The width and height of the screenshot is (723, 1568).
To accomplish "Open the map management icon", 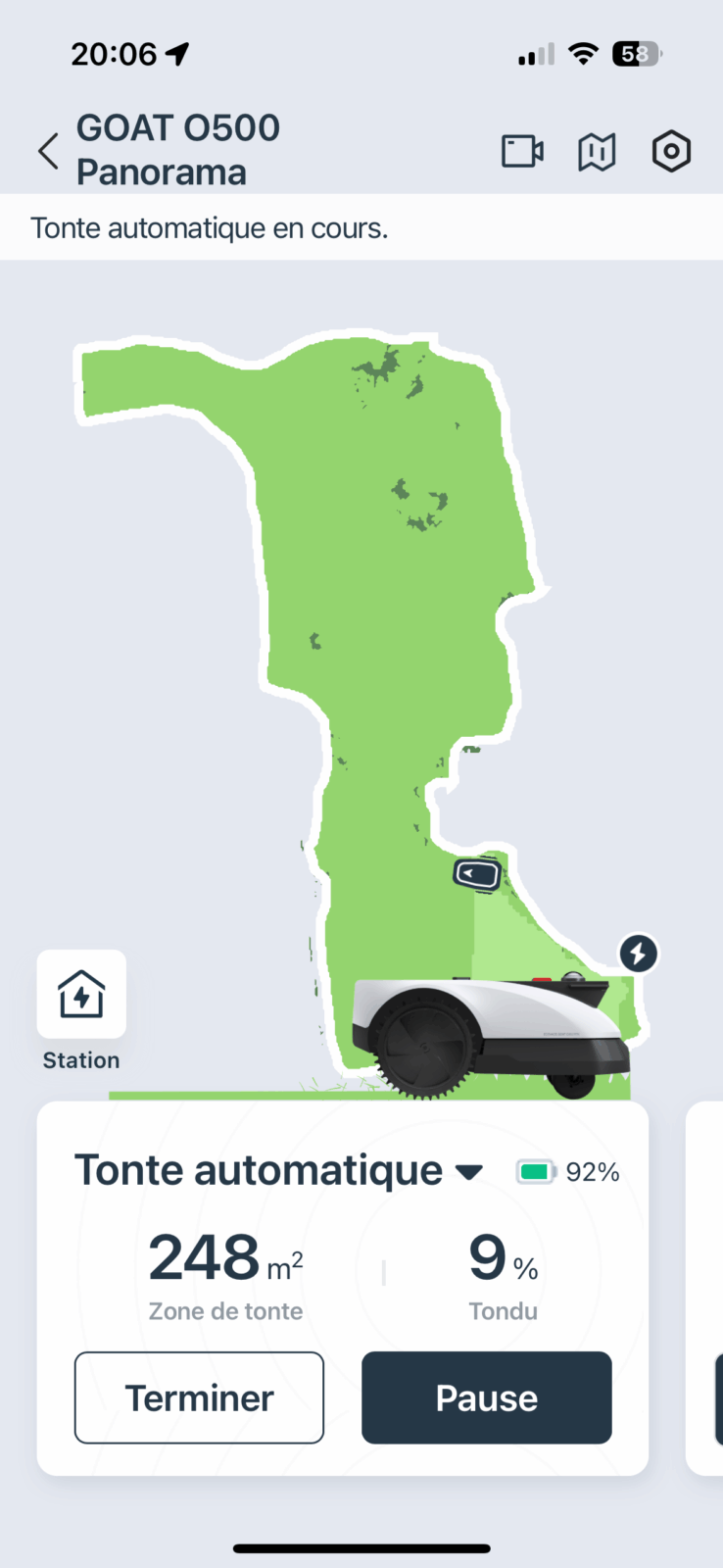I will click(597, 152).
